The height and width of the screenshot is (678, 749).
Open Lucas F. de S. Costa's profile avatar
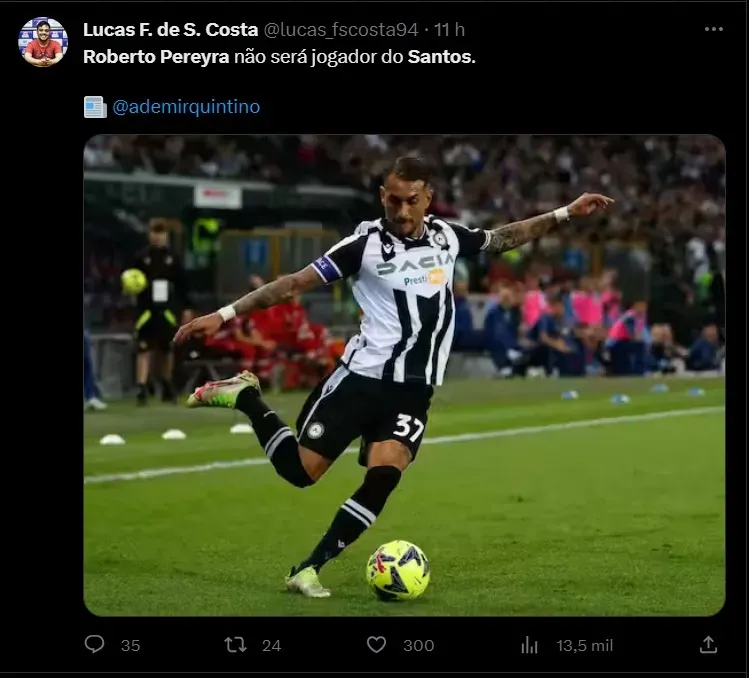43,41
